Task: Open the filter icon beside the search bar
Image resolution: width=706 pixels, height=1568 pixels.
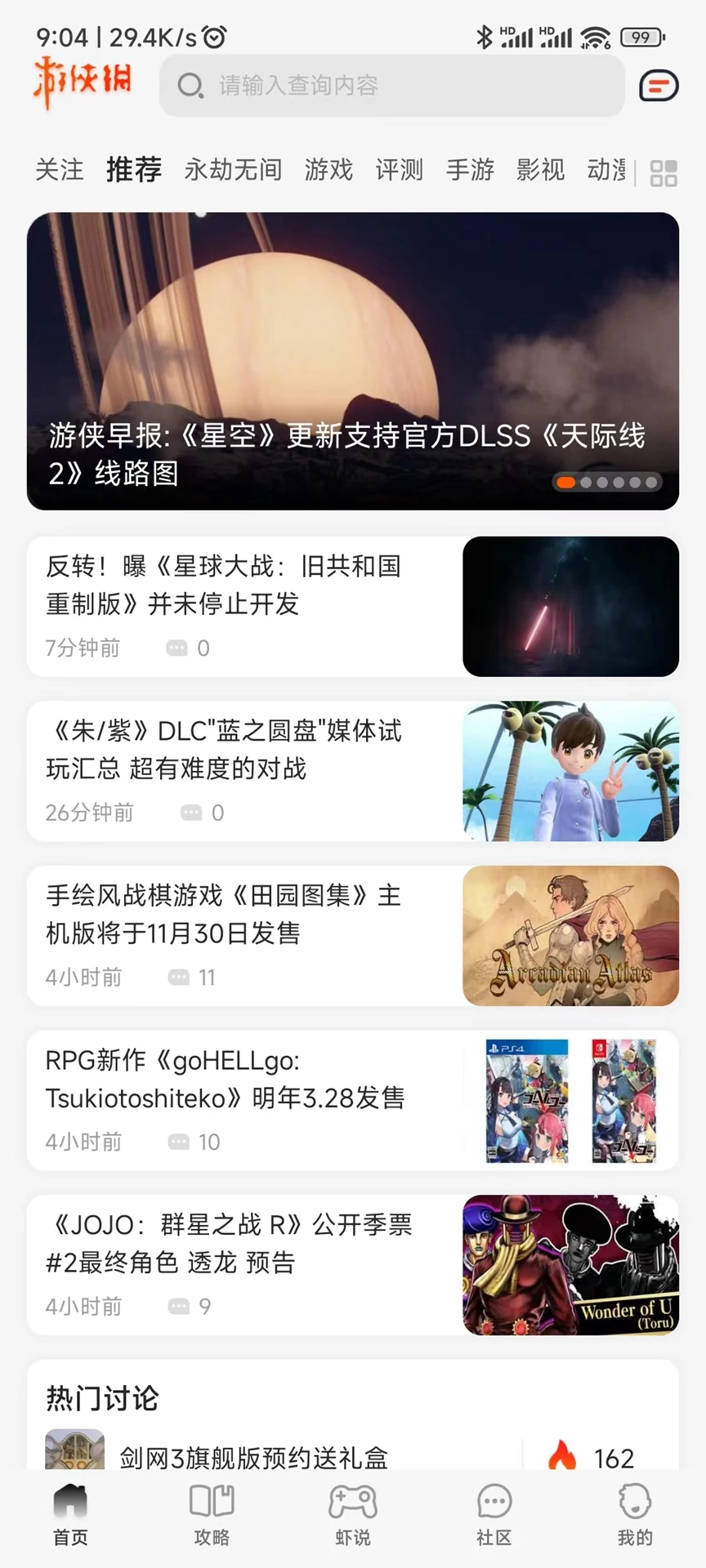Action: [659, 85]
